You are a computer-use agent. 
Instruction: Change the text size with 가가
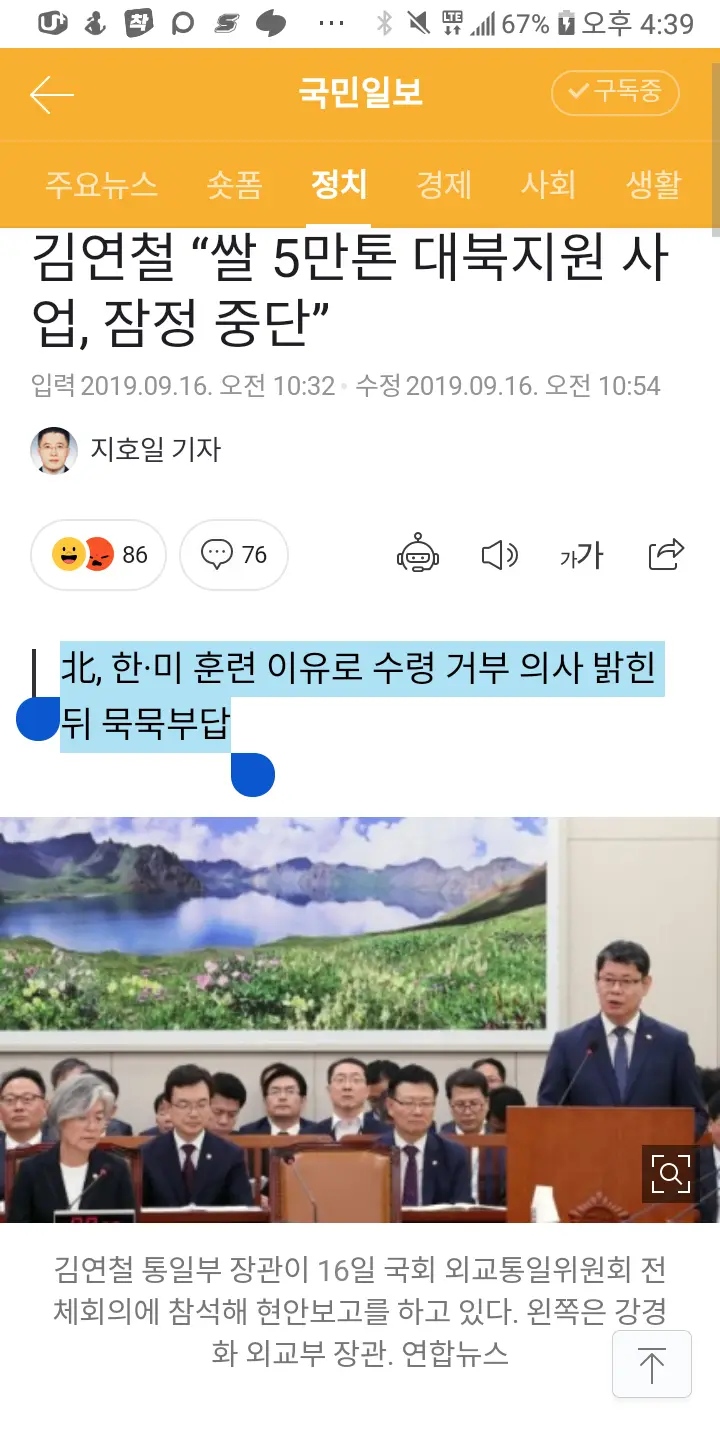pyautogui.click(x=582, y=554)
